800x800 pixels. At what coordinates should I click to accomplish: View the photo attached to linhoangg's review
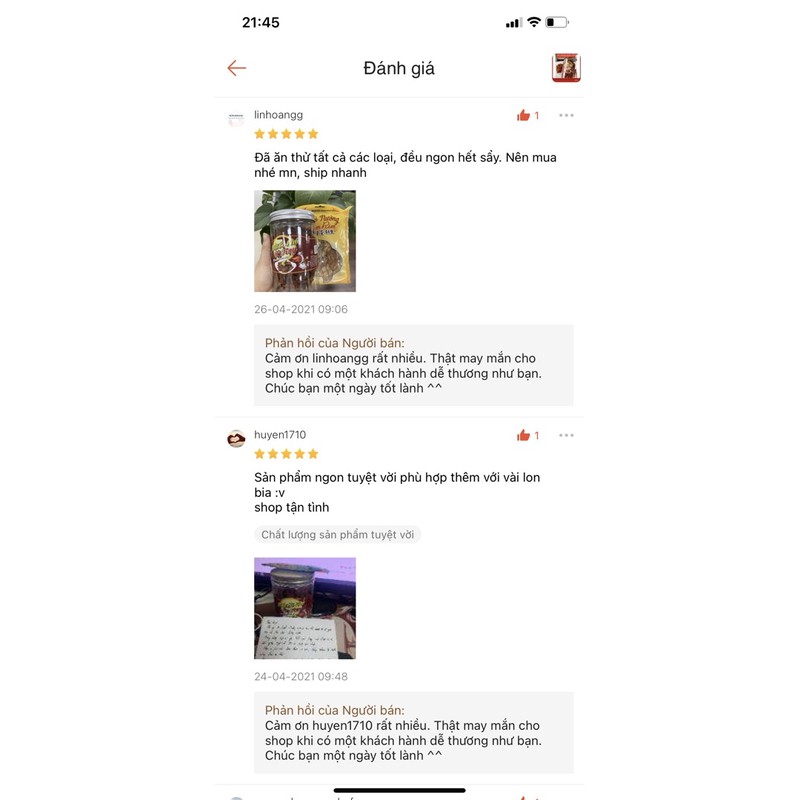click(x=305, y=241)
